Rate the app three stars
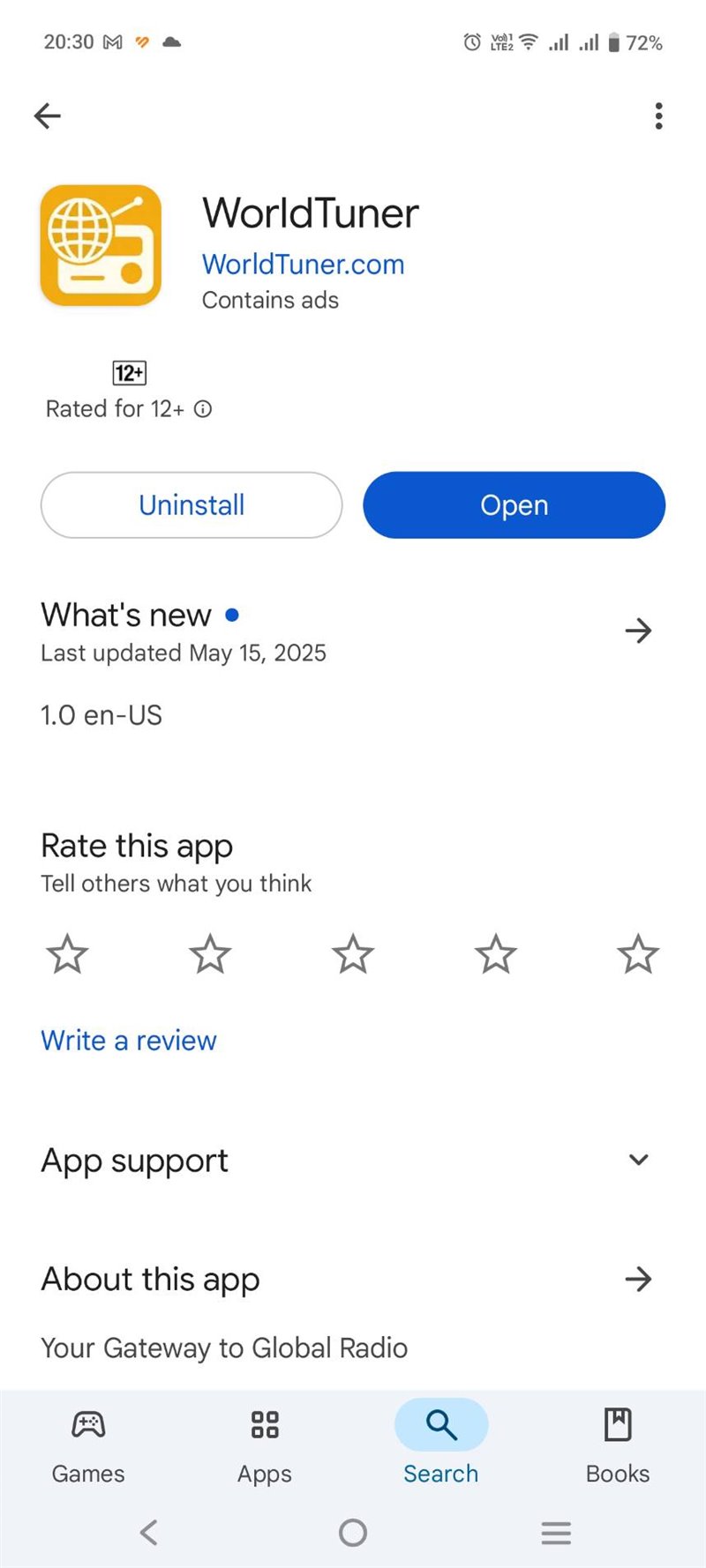Image resolution: width=706 pixels, height=1568 pixels. click(353, 954)
